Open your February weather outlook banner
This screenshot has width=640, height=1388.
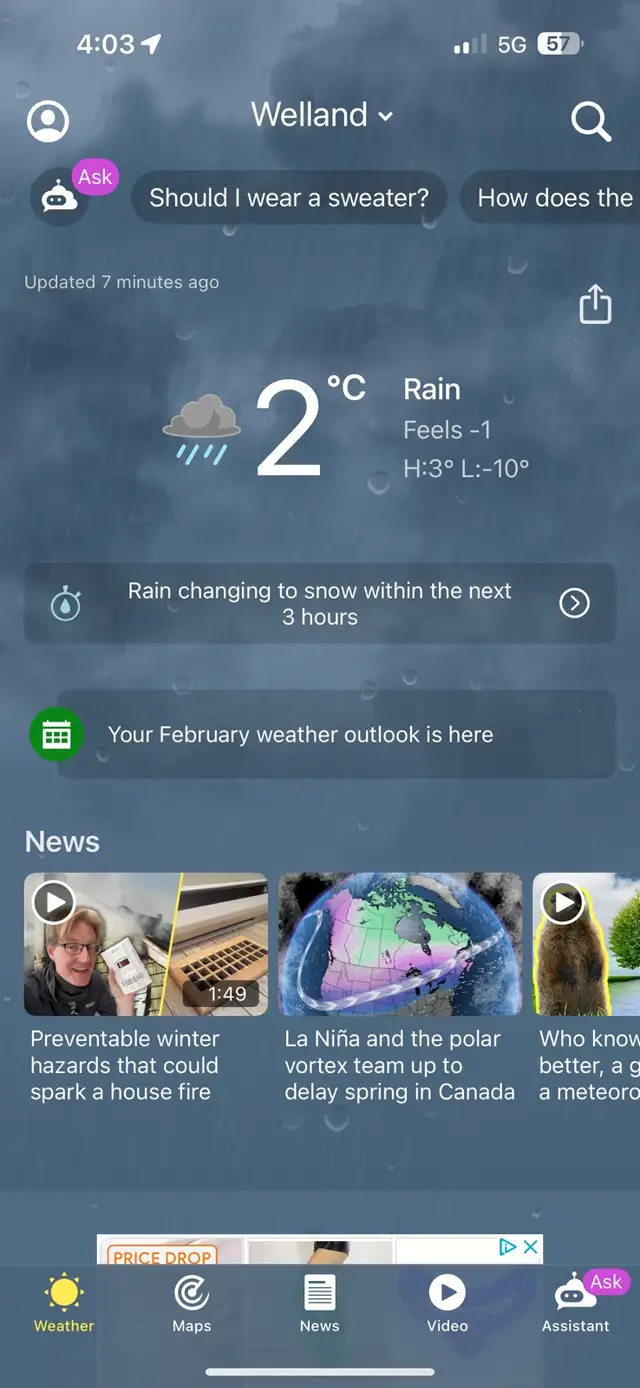pos(320,734)
